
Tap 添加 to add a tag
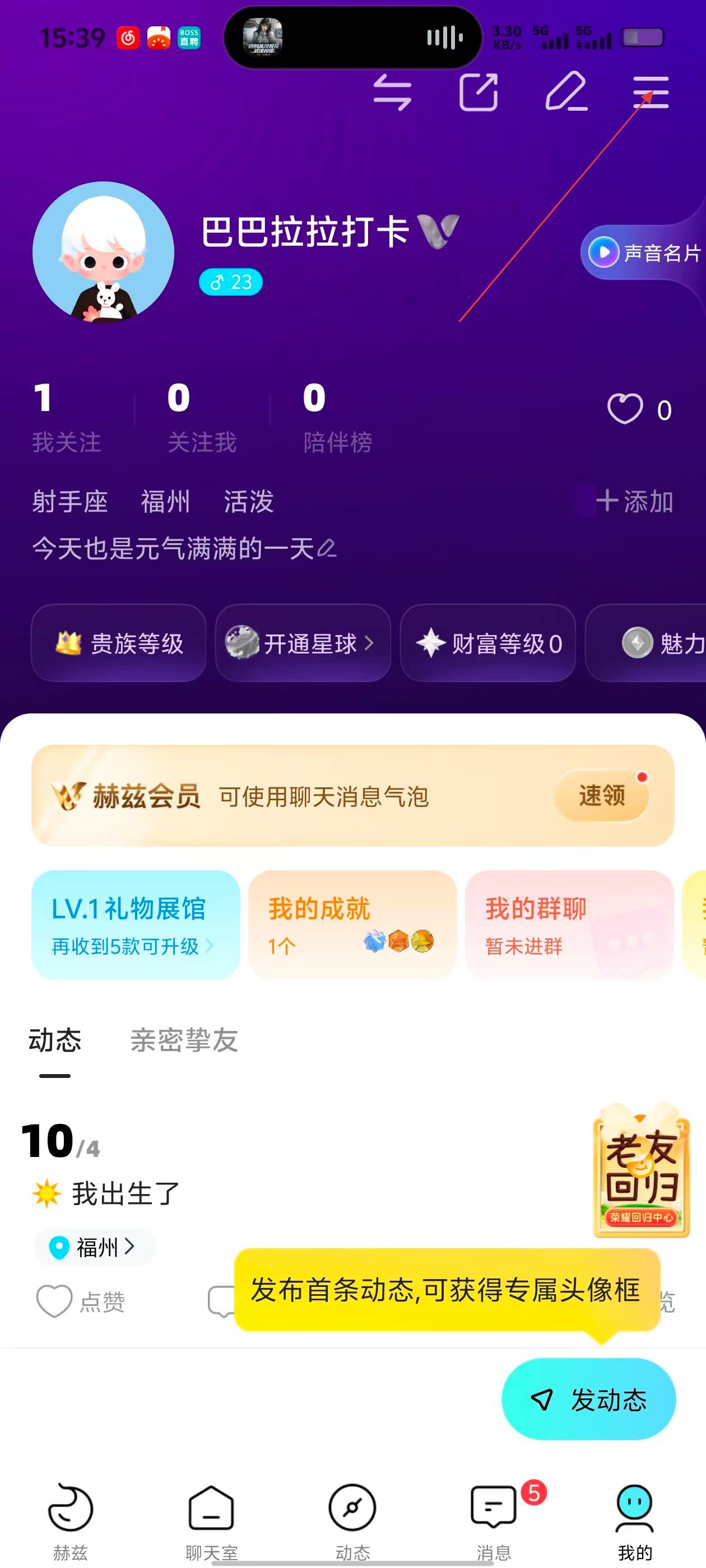coord(635,502)
